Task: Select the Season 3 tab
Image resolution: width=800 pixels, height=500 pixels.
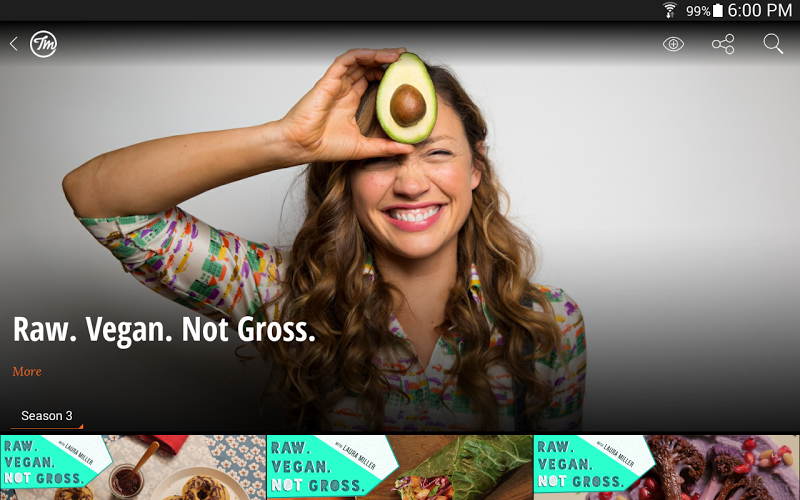Action: tap(47, 415)
